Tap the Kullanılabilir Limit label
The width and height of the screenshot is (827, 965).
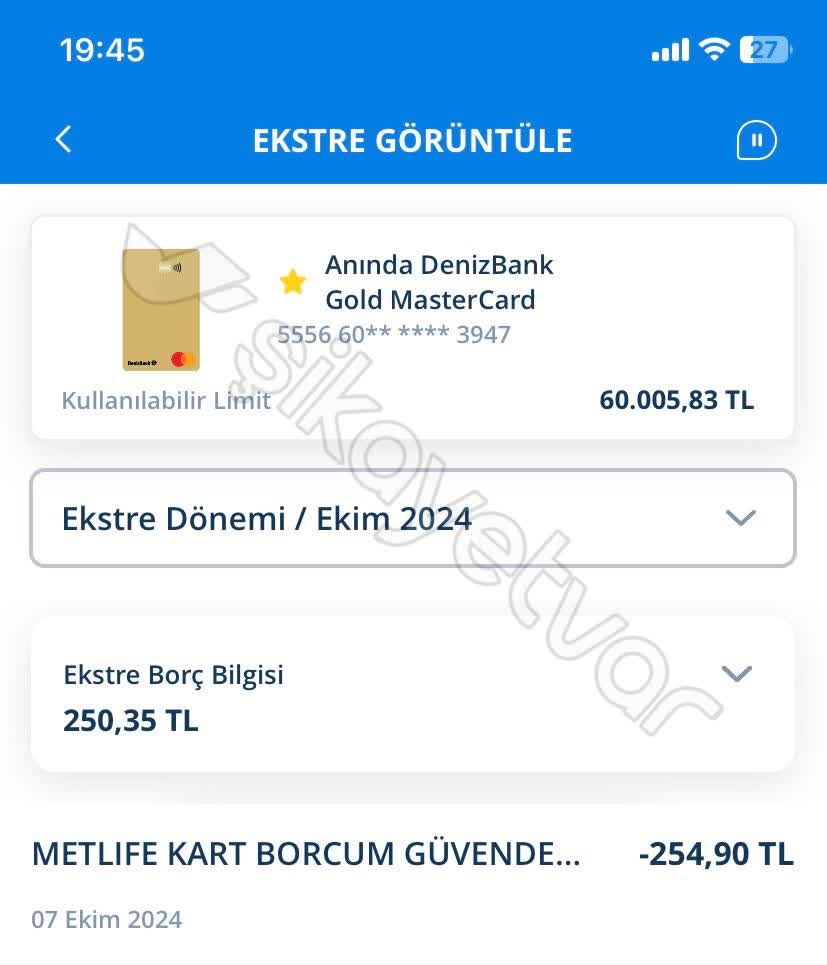point(164,400)
